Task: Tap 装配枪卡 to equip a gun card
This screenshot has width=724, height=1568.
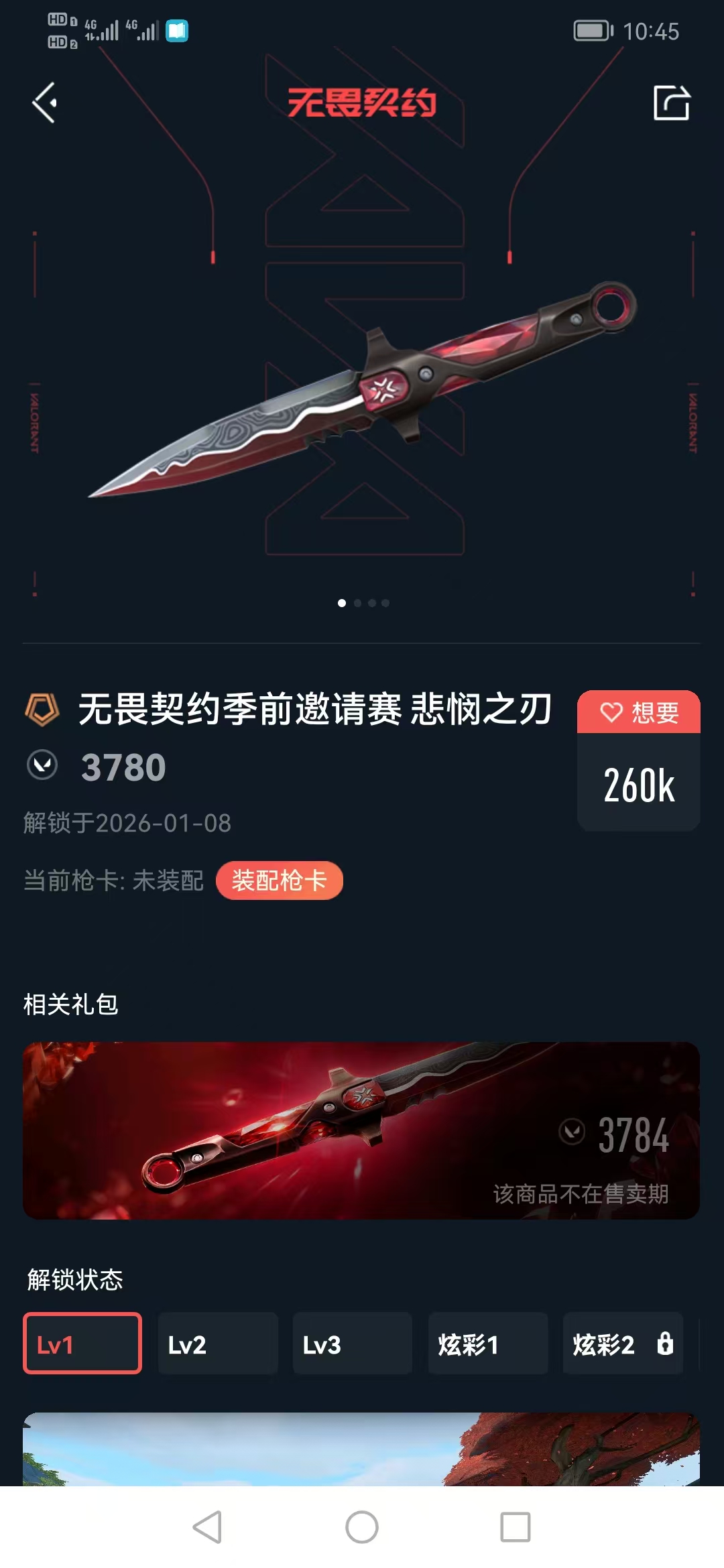Action: click(279, 880)
